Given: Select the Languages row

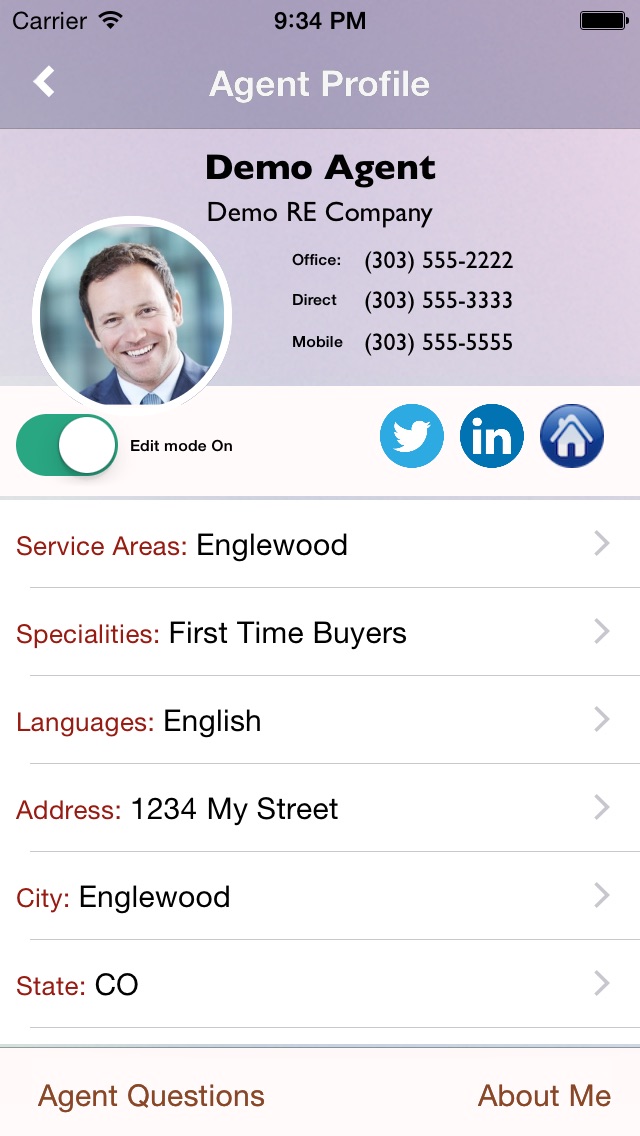Looking at the screenshot, I should click(x=320, y=721).
